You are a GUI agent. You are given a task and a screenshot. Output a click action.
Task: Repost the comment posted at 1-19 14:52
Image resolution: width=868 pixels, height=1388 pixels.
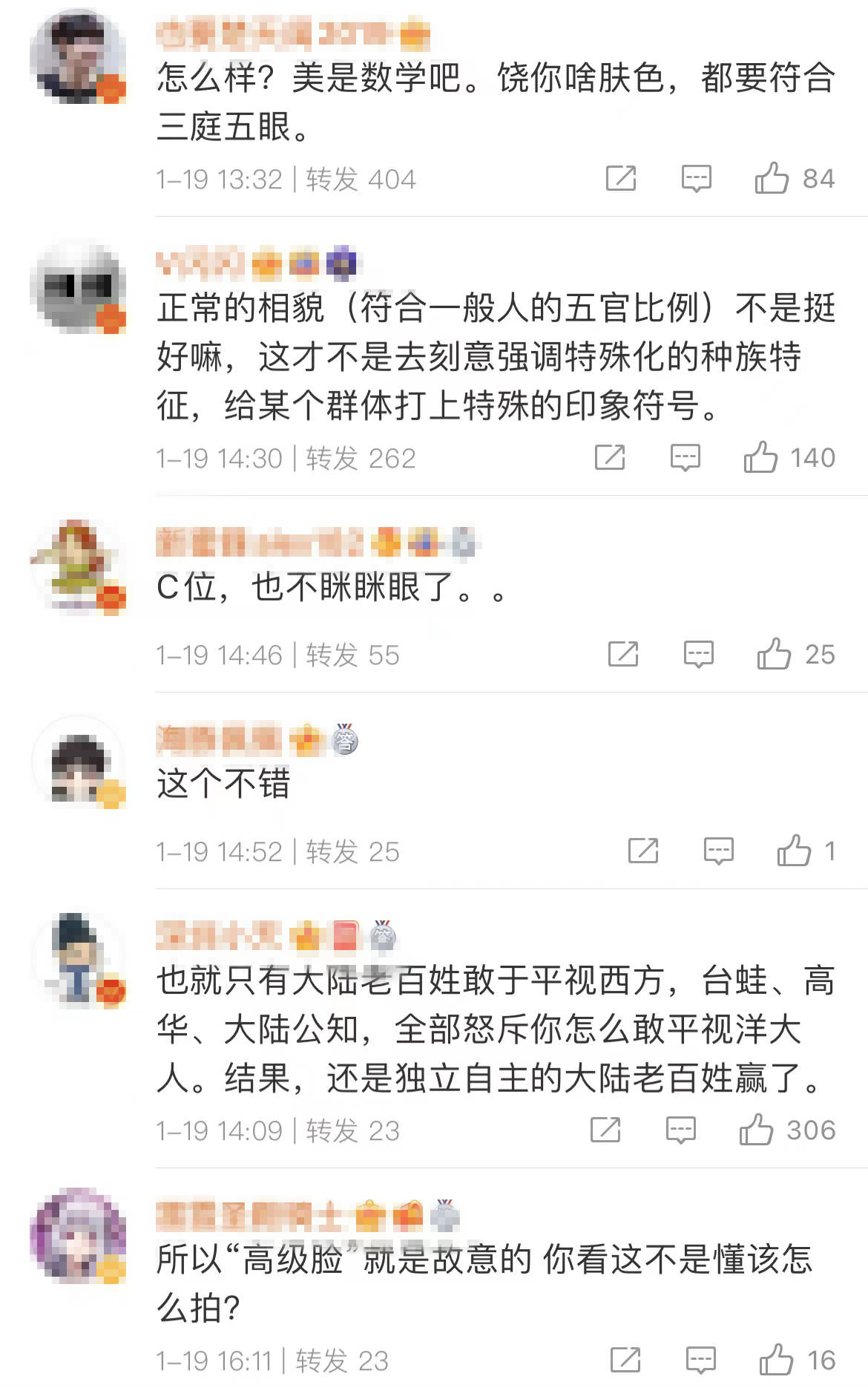643,851
